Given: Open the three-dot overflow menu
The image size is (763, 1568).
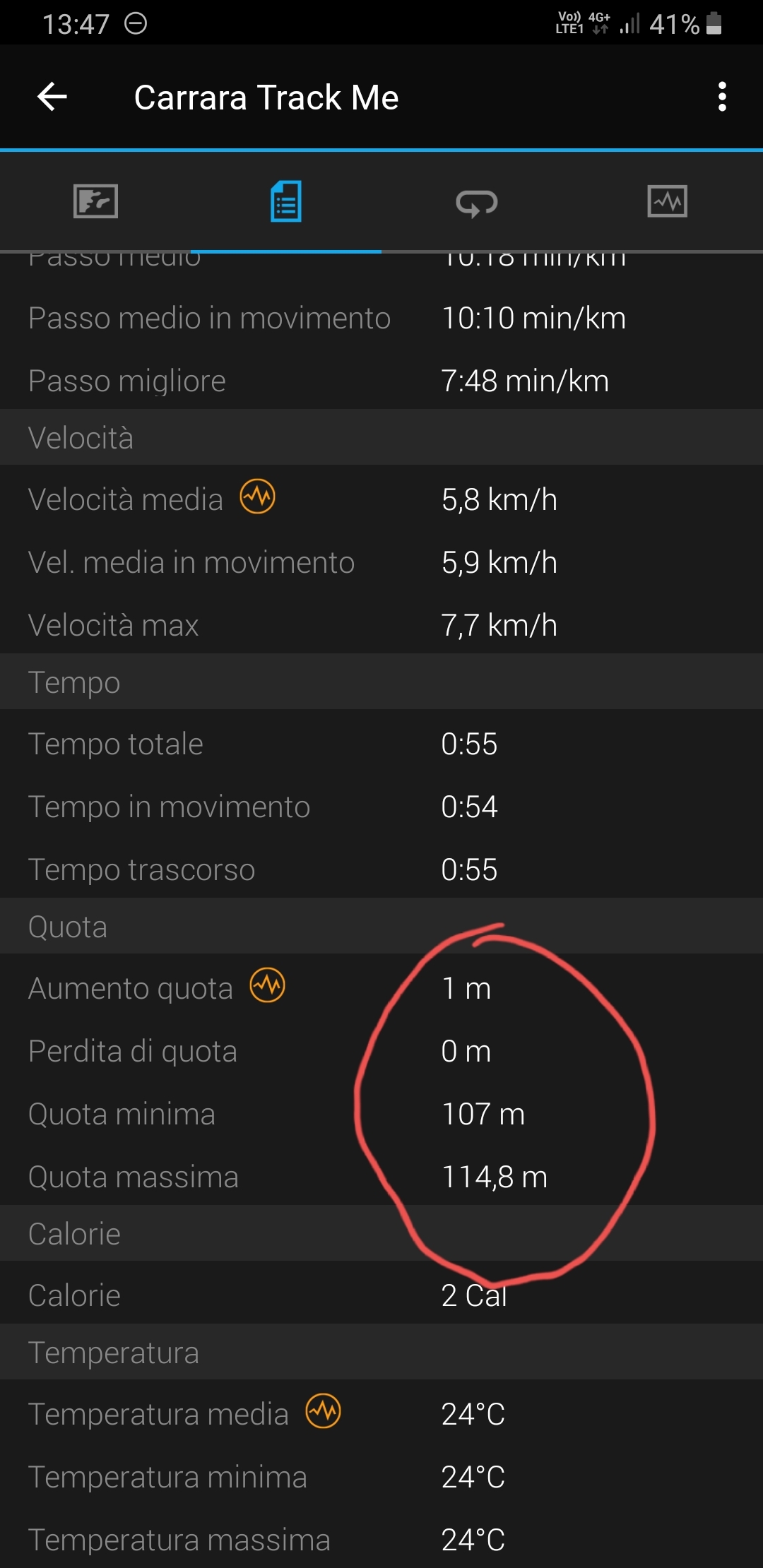Looking at the screenshot, I should (722, 97).
